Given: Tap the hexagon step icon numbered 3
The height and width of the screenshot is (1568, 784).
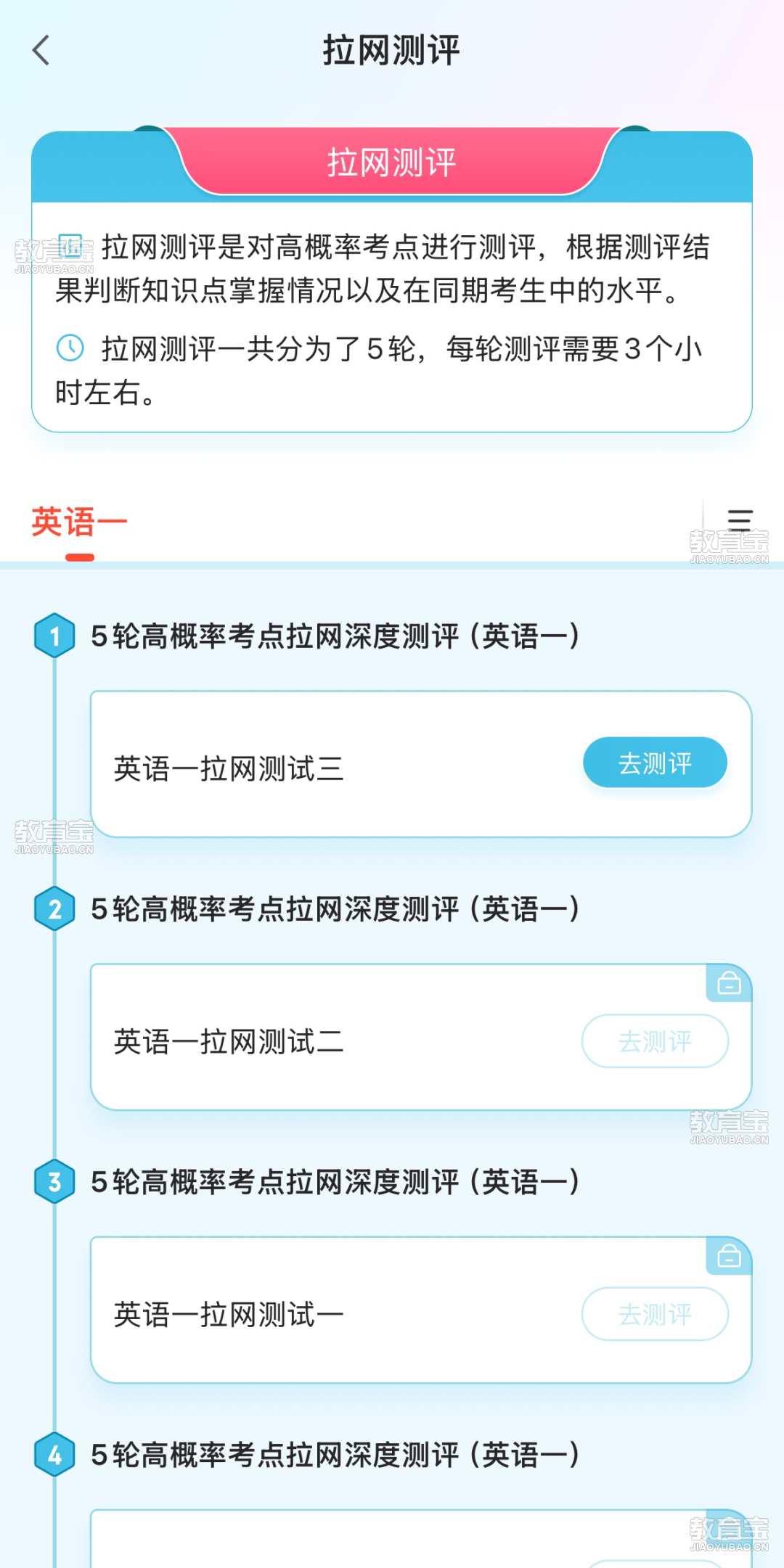Looking at the screenshot, I should coord(55,1183).
